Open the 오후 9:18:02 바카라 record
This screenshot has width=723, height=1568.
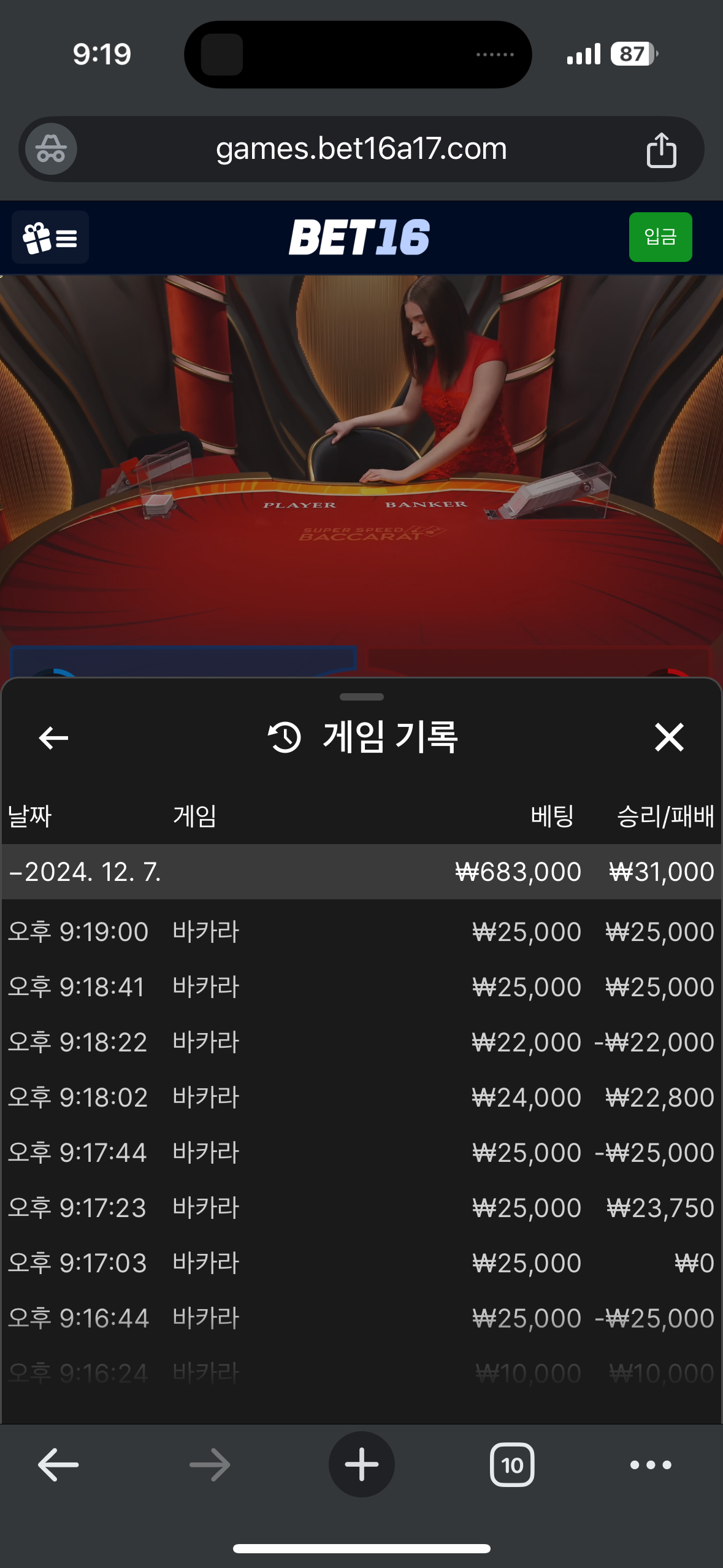(x=361, y=1097)
